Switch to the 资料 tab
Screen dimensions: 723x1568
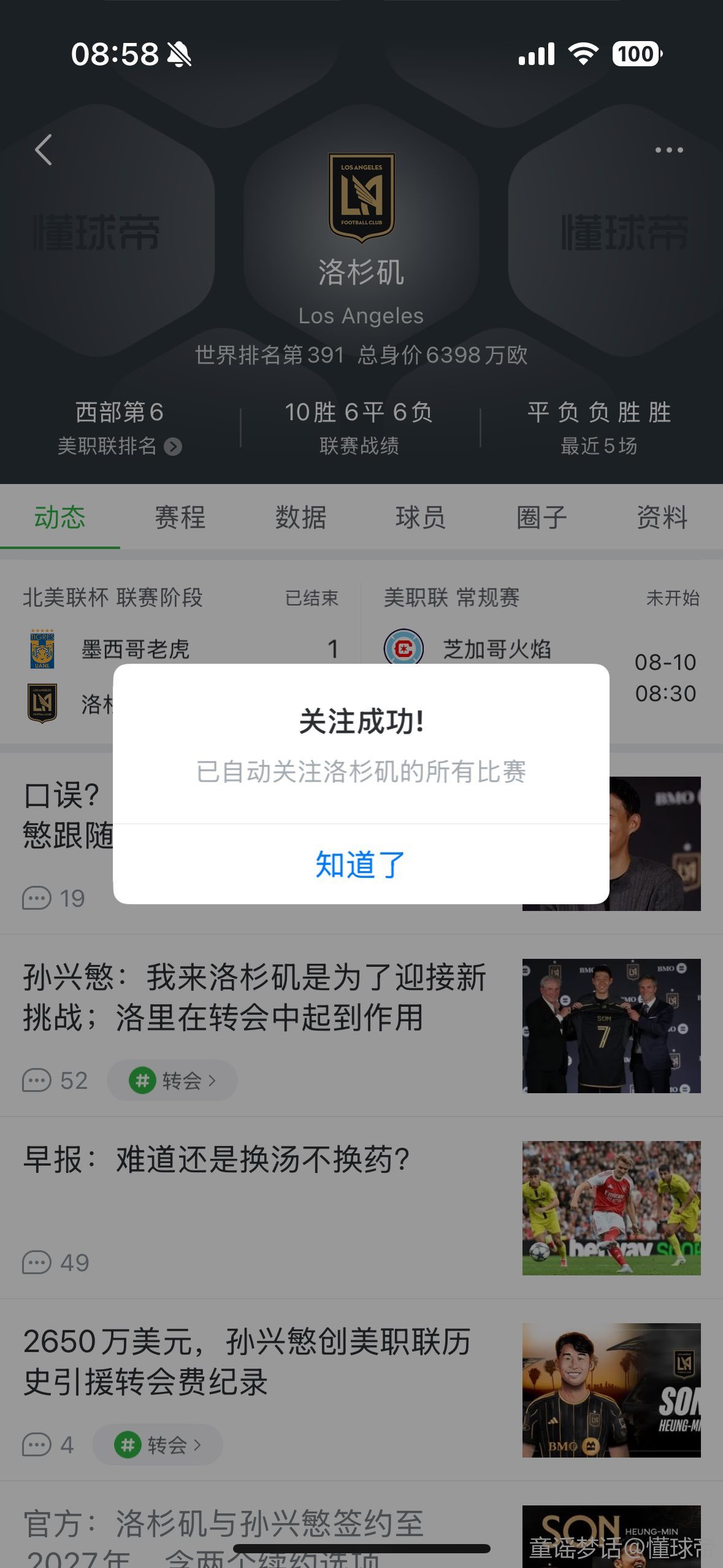662,517
